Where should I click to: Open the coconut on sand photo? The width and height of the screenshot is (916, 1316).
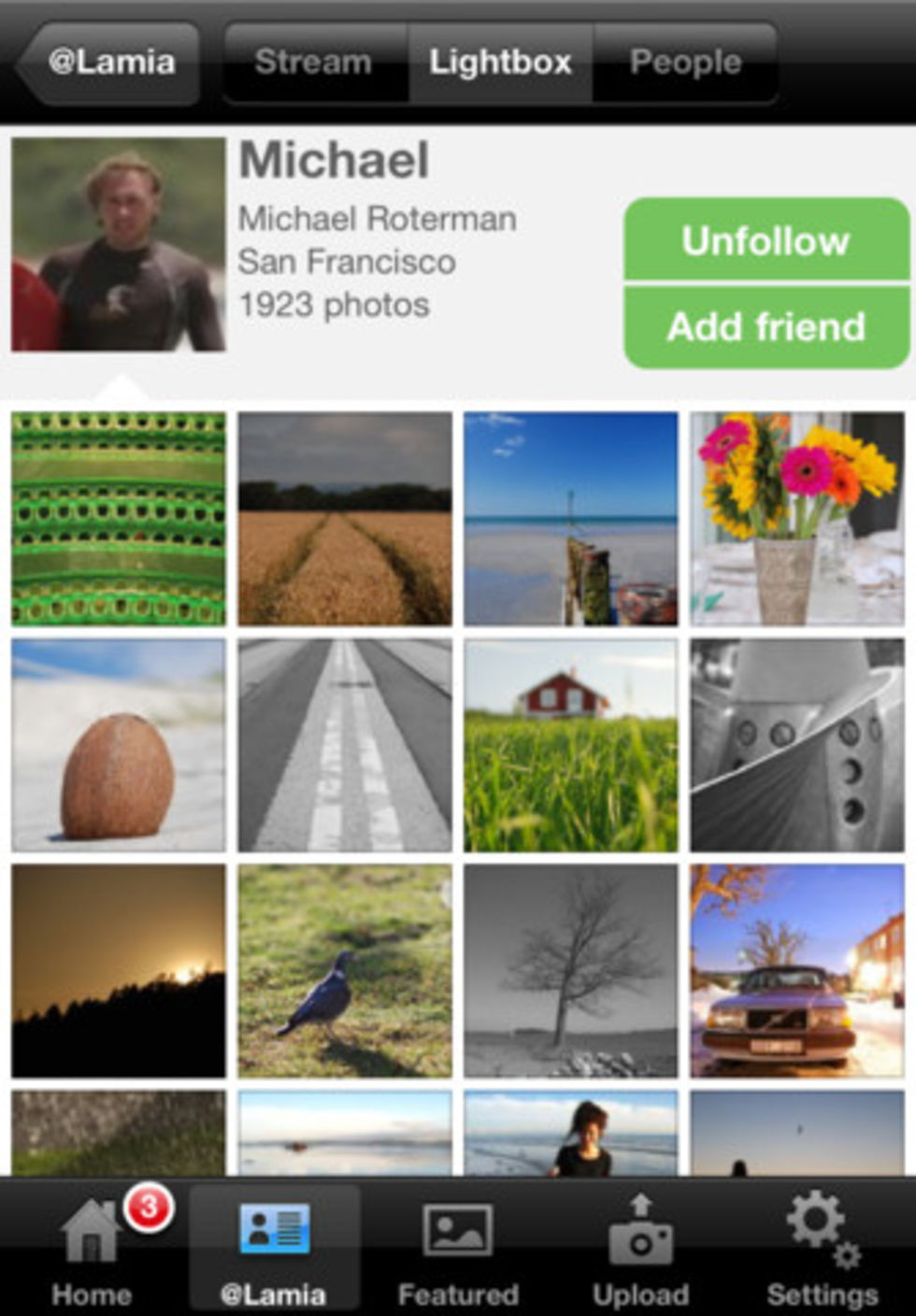tap(119, 745)
